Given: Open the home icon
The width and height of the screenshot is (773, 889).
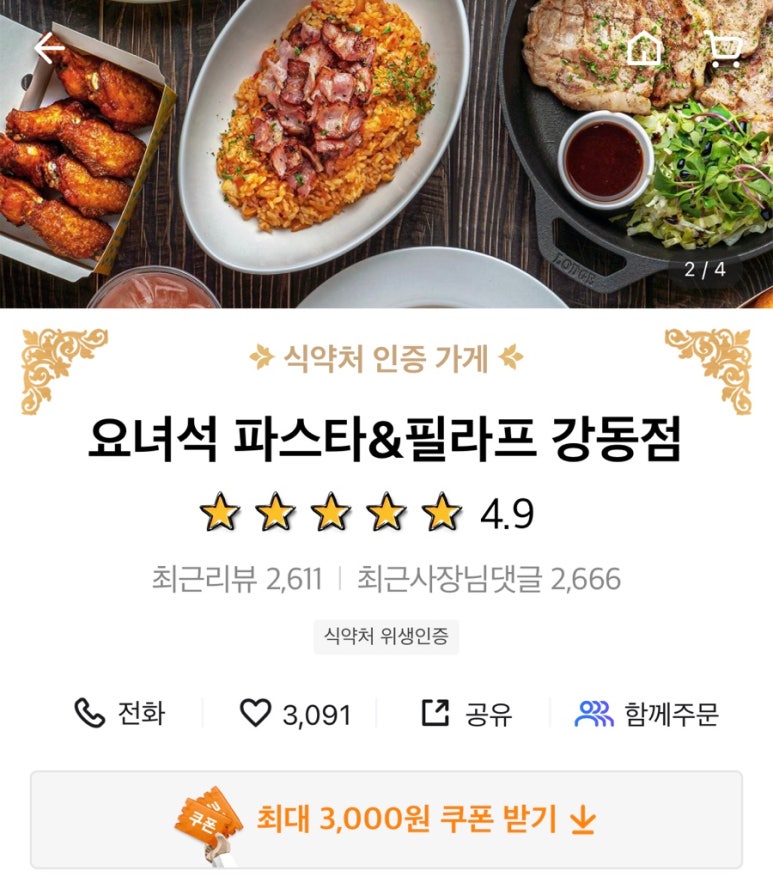Looking at the screenshot, I should point(644,47).
